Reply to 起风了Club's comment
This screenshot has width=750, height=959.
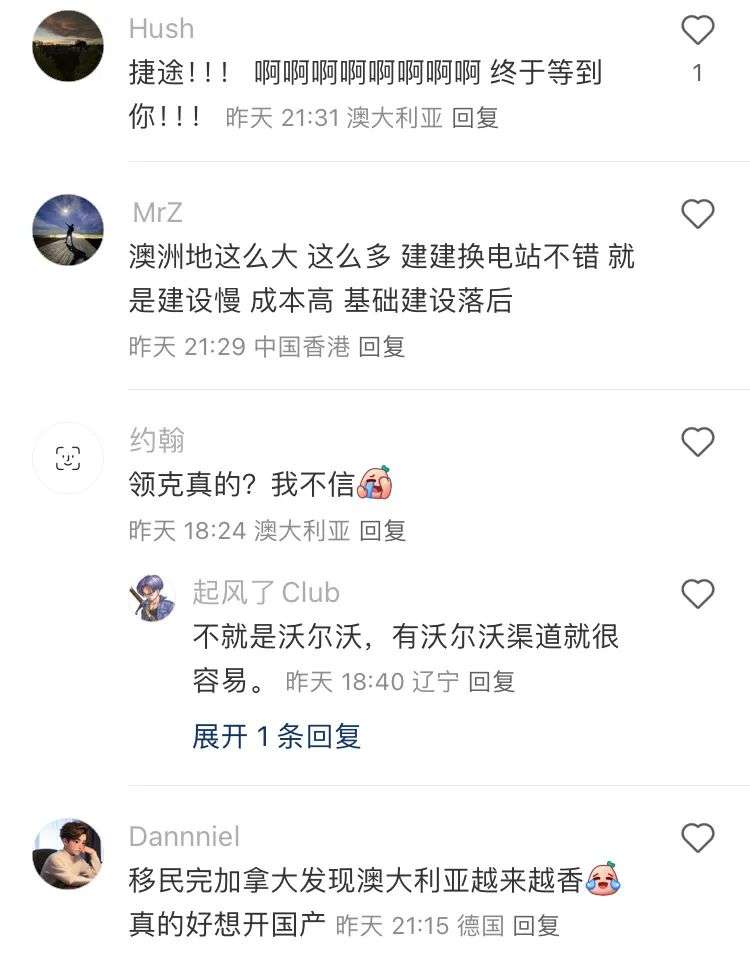coord(492,682)
